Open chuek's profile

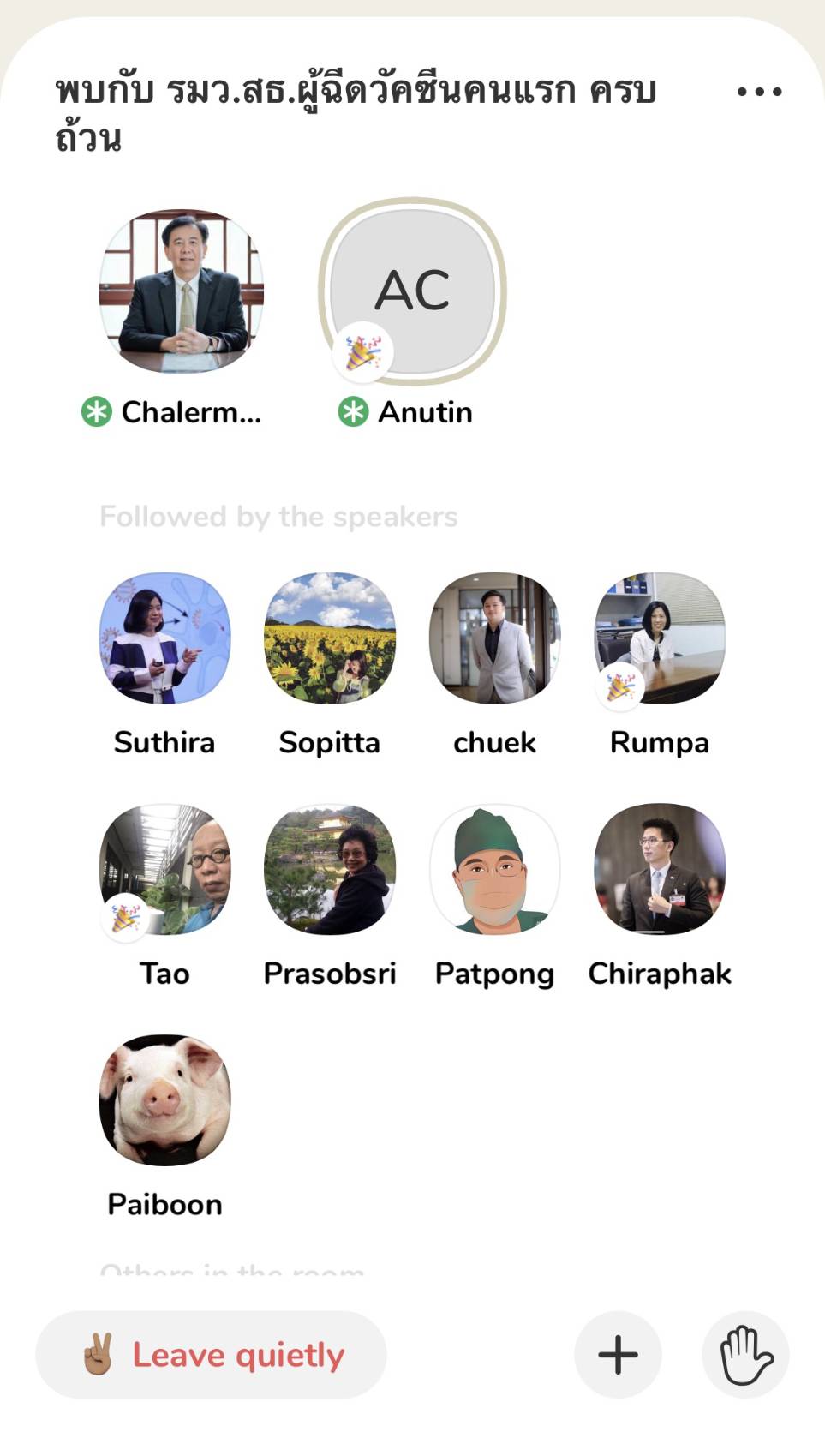[x=494, y=638]
